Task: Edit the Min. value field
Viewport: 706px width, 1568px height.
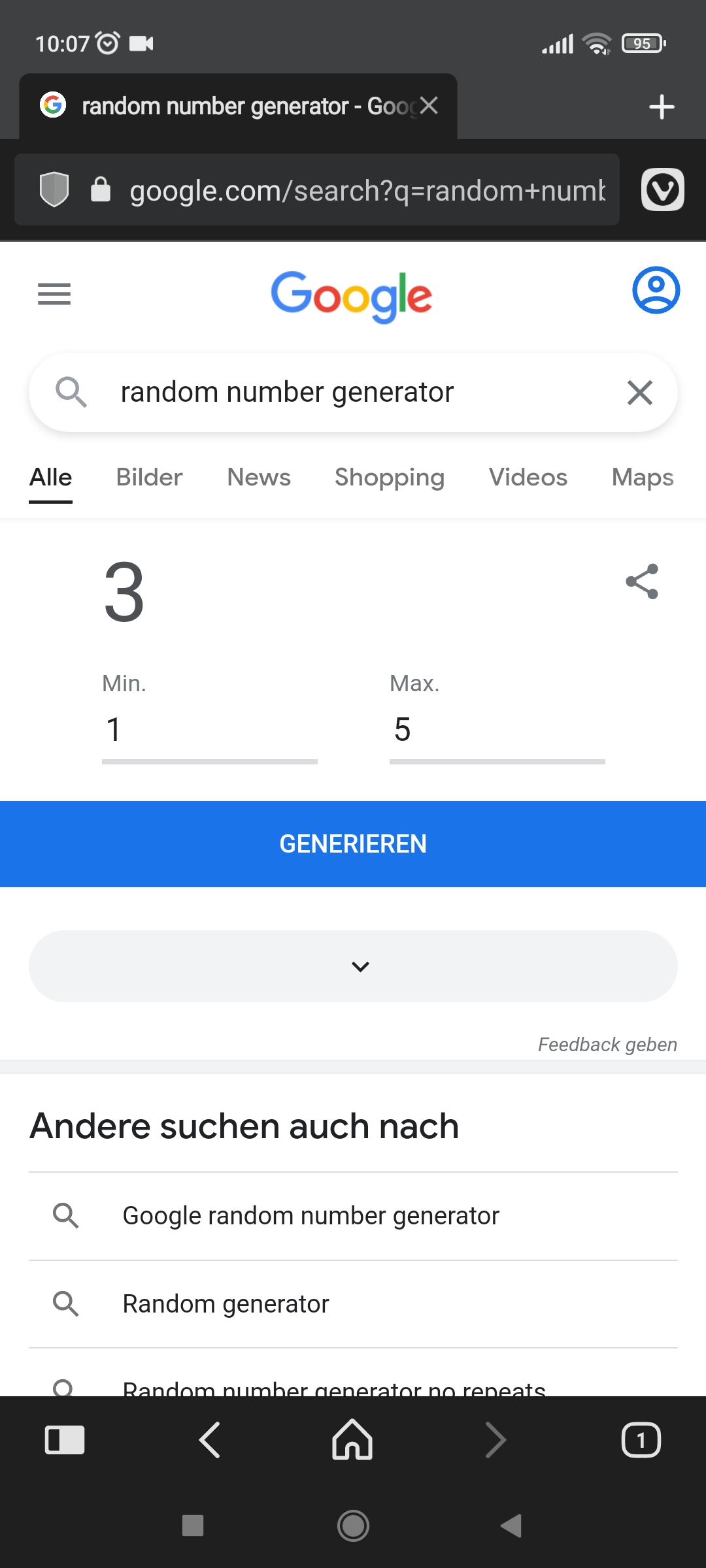Action: click(209, 730)
